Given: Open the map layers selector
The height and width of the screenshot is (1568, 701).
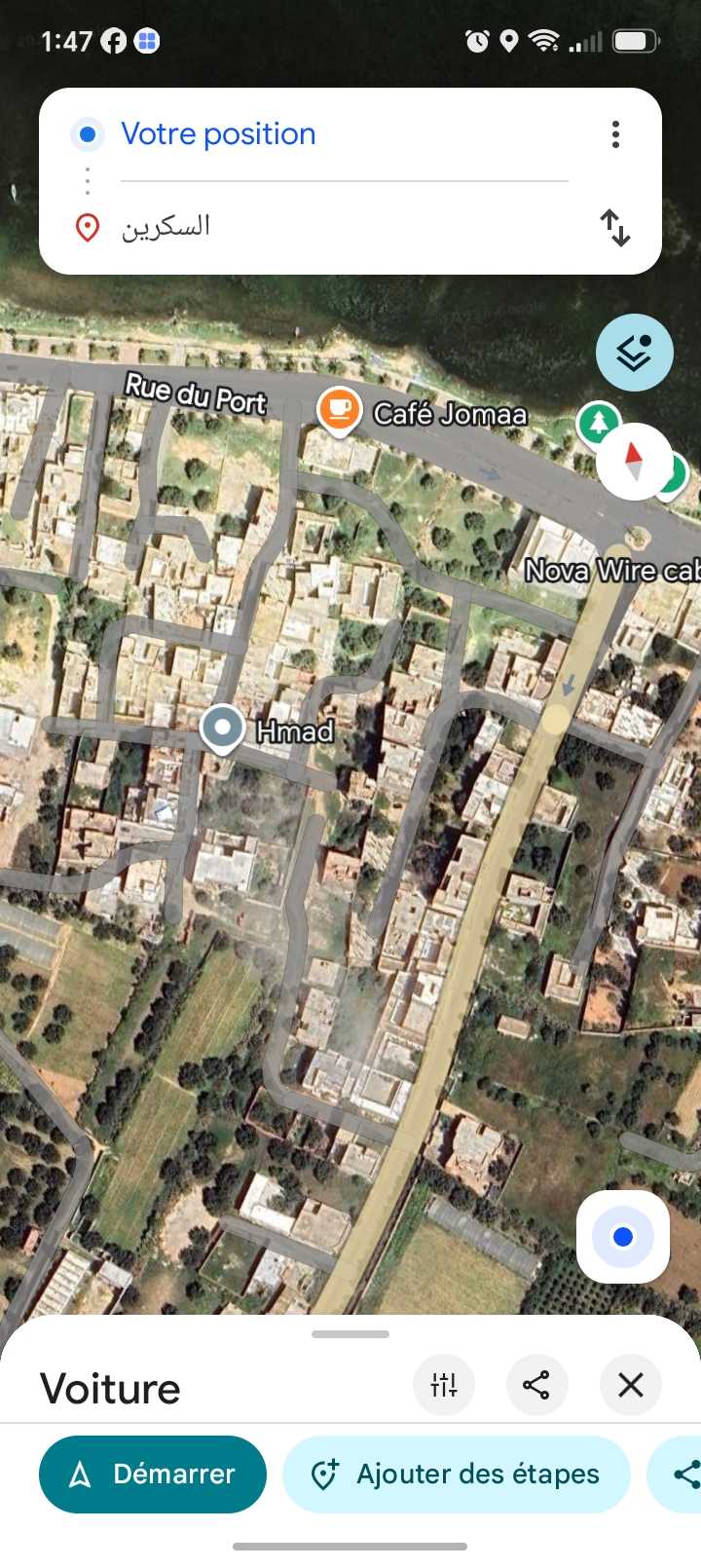Looking at the screenshot, I should pos(635,353).
